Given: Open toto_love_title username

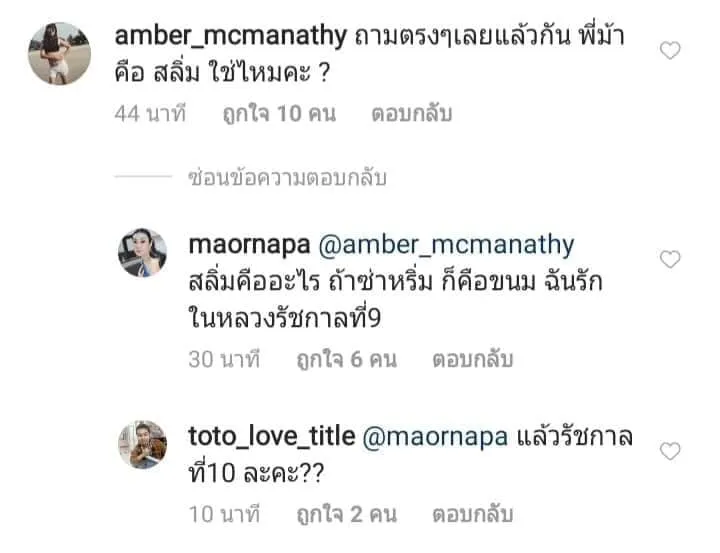Looking at the screenshot, I should [x=272, y=437].
